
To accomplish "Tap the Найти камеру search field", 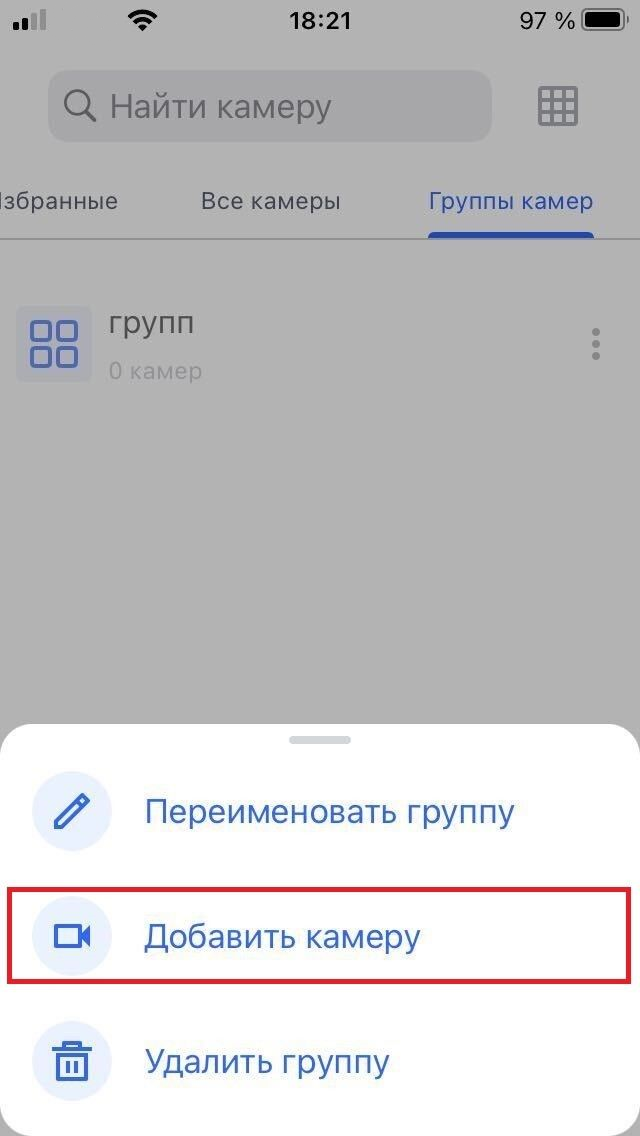I will 270,106.
